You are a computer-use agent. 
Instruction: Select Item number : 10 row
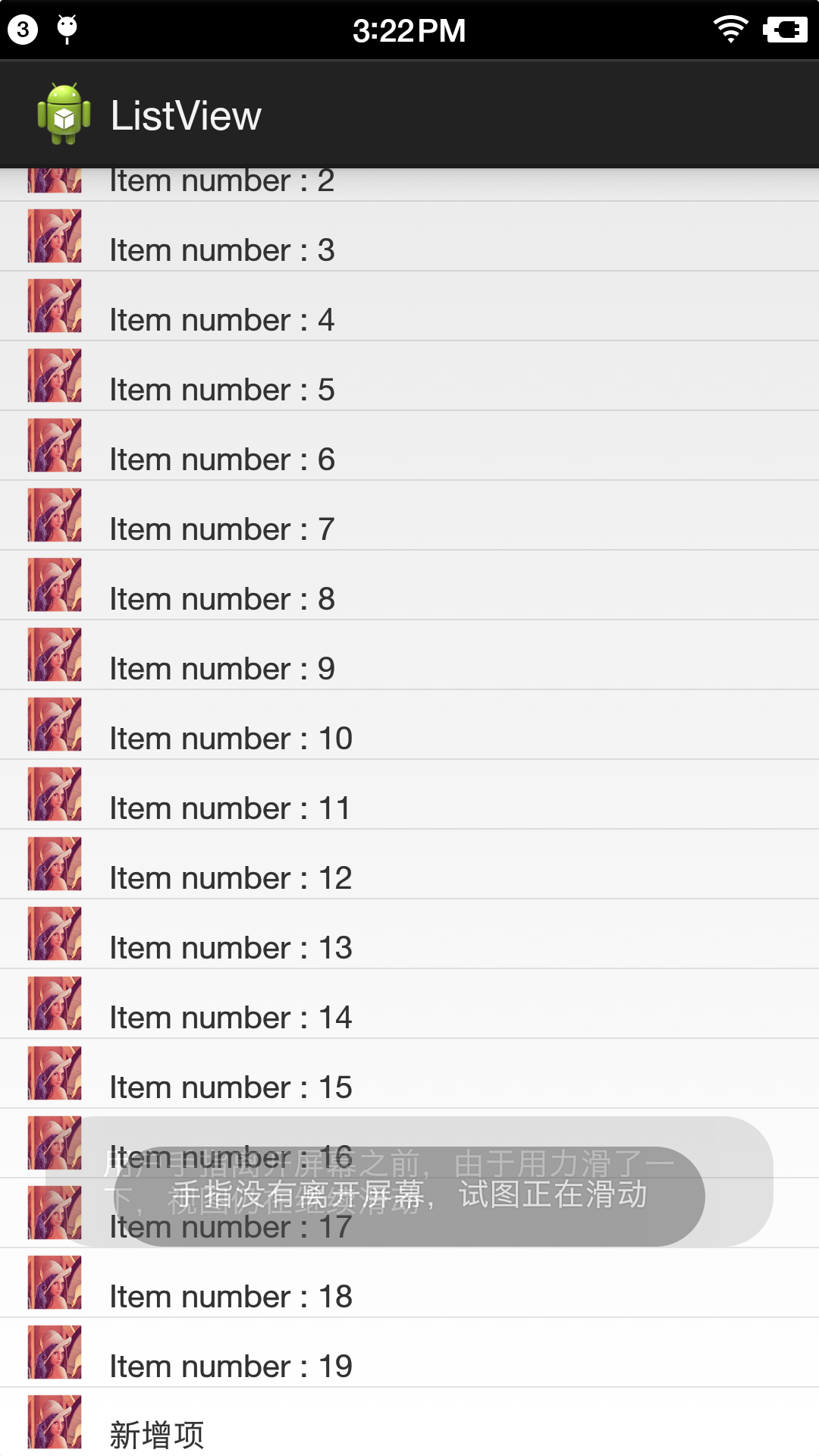click(409, 725)
